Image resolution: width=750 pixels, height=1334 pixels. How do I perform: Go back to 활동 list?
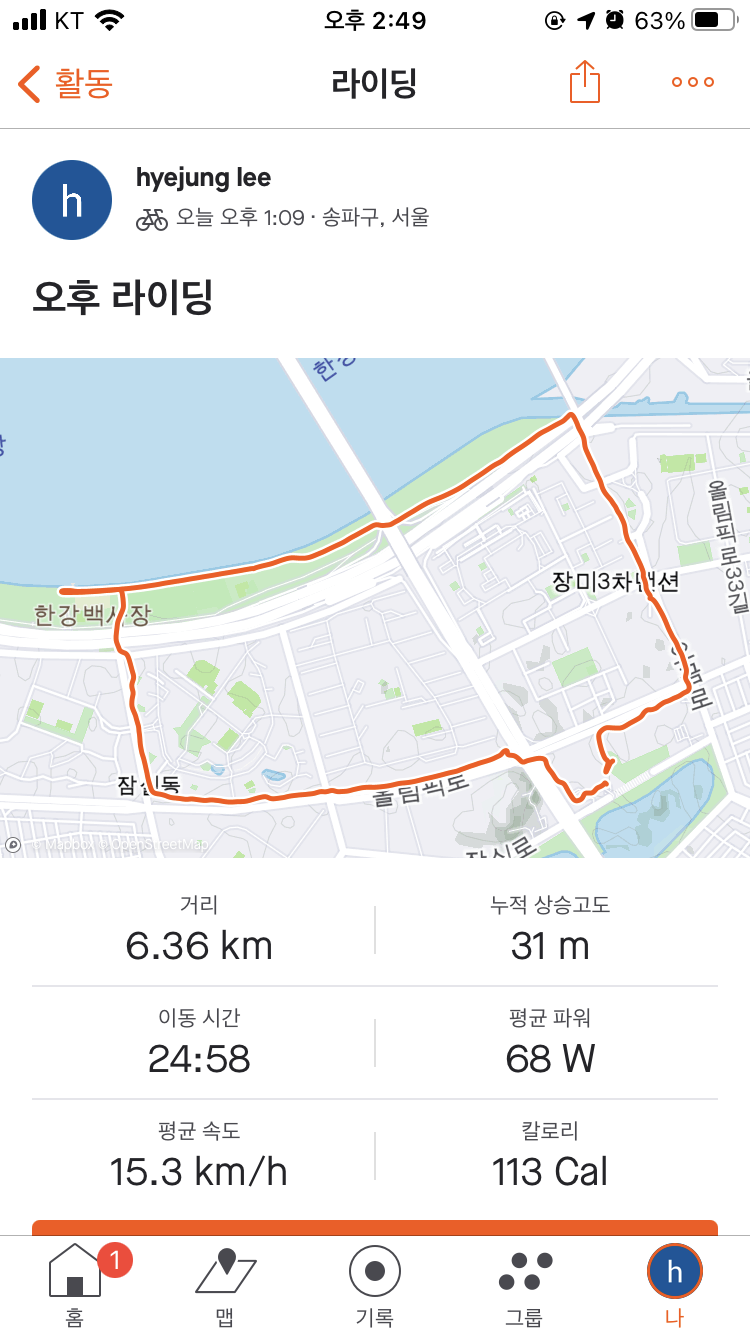point(66,84)
